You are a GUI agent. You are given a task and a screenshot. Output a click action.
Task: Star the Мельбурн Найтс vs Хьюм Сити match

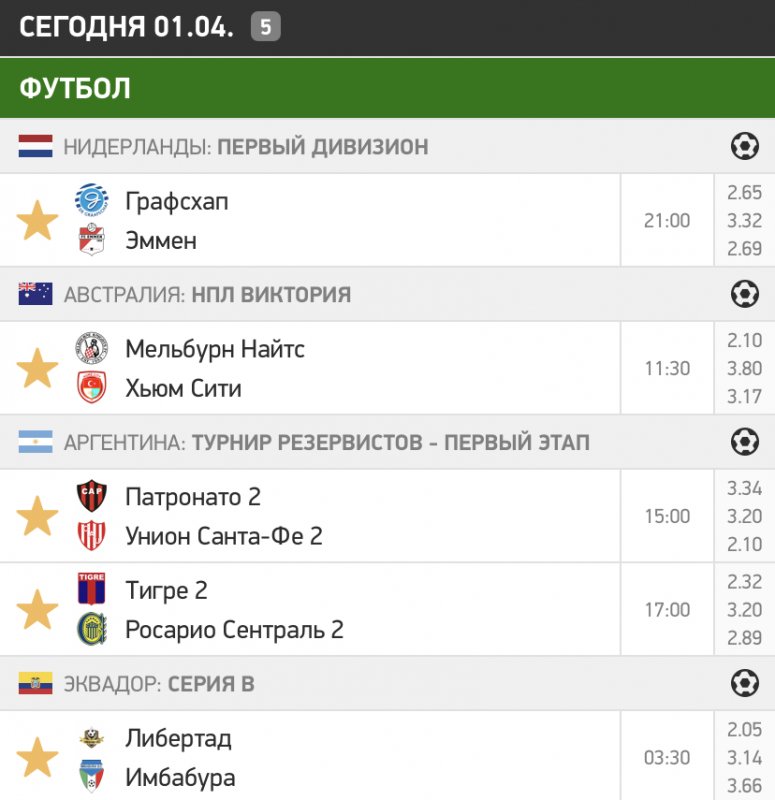tap(38, 368)
